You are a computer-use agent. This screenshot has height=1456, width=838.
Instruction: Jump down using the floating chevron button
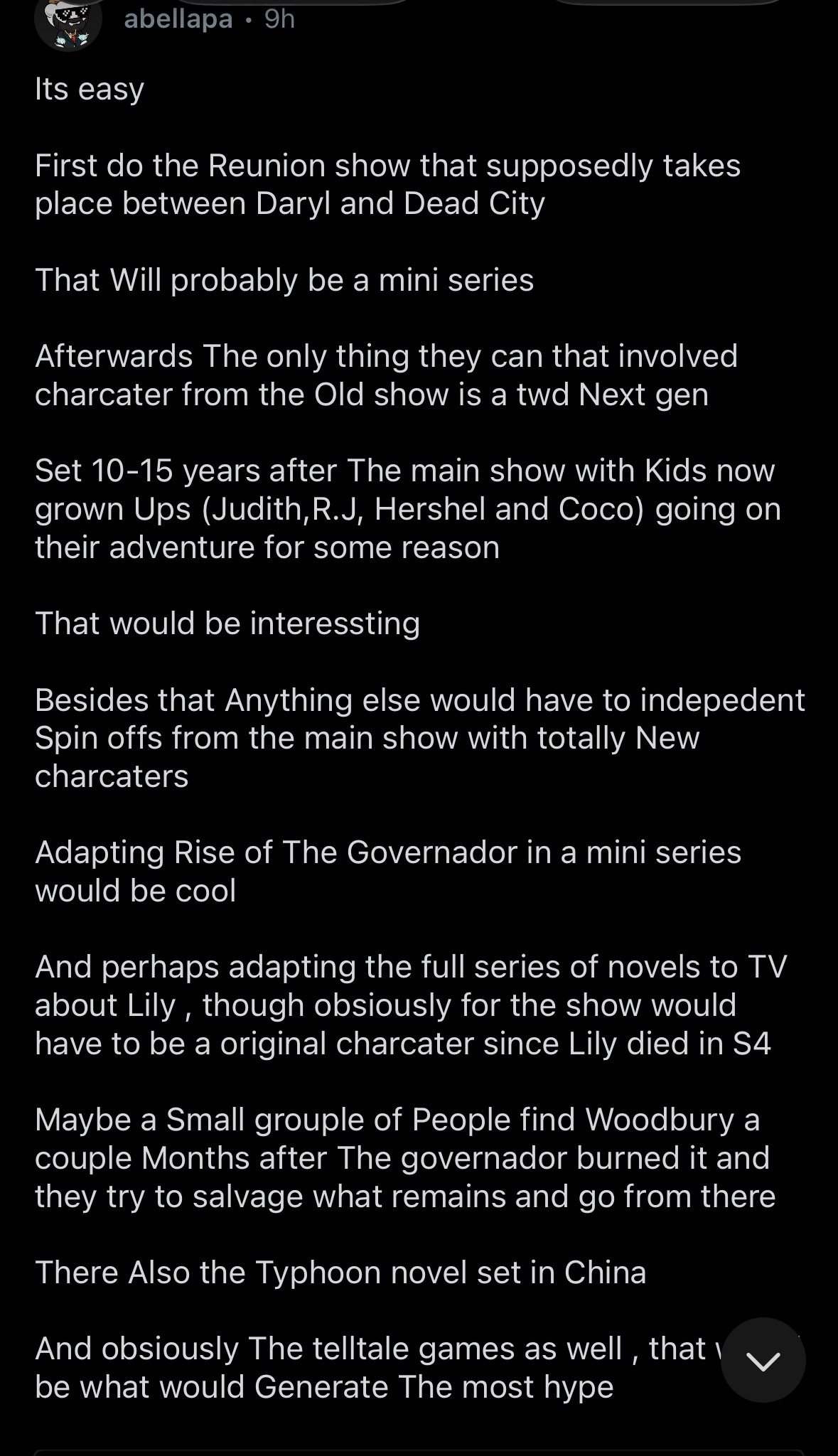[x=763, y=1361]
